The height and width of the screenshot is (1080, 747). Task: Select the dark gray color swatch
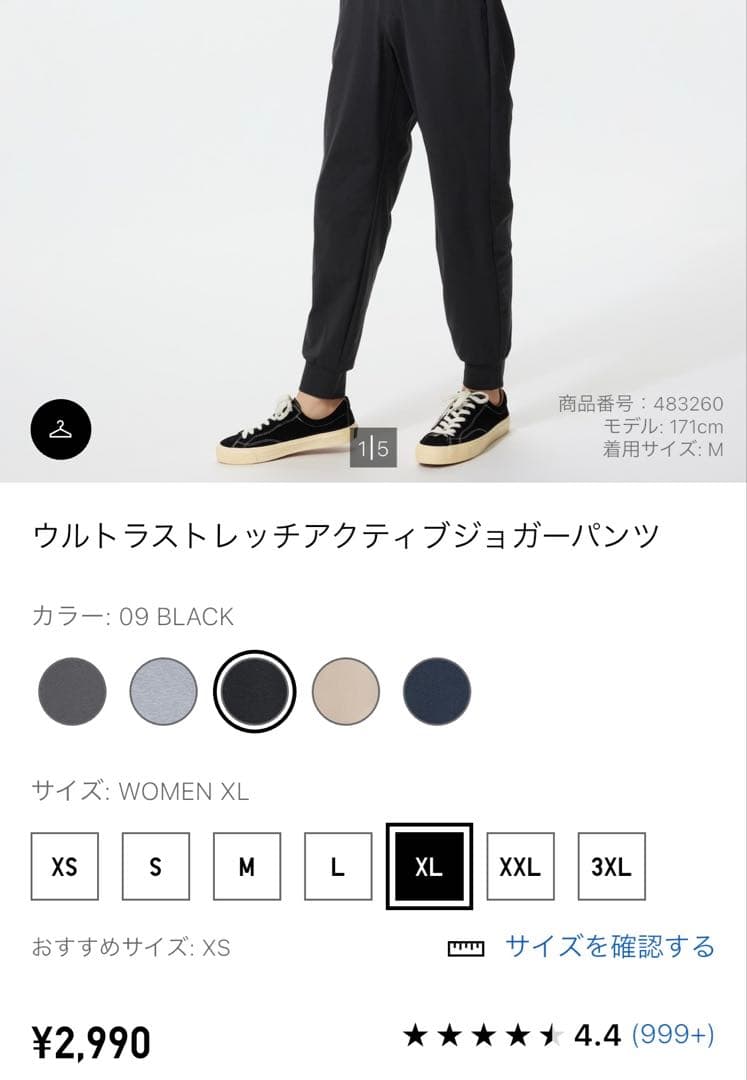coord(72,691)
